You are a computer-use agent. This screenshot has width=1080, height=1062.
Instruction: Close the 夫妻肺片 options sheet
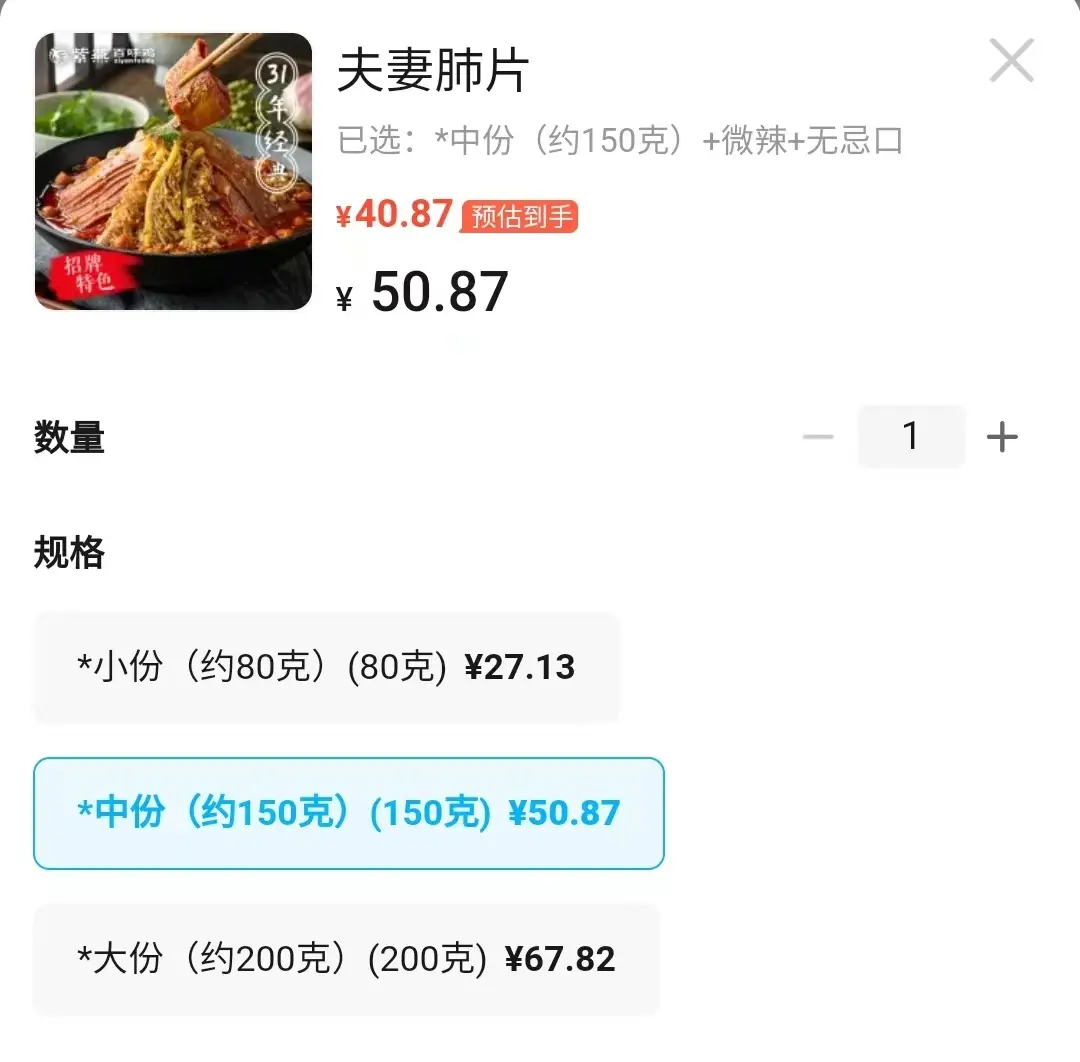[x=1011, y=62]
